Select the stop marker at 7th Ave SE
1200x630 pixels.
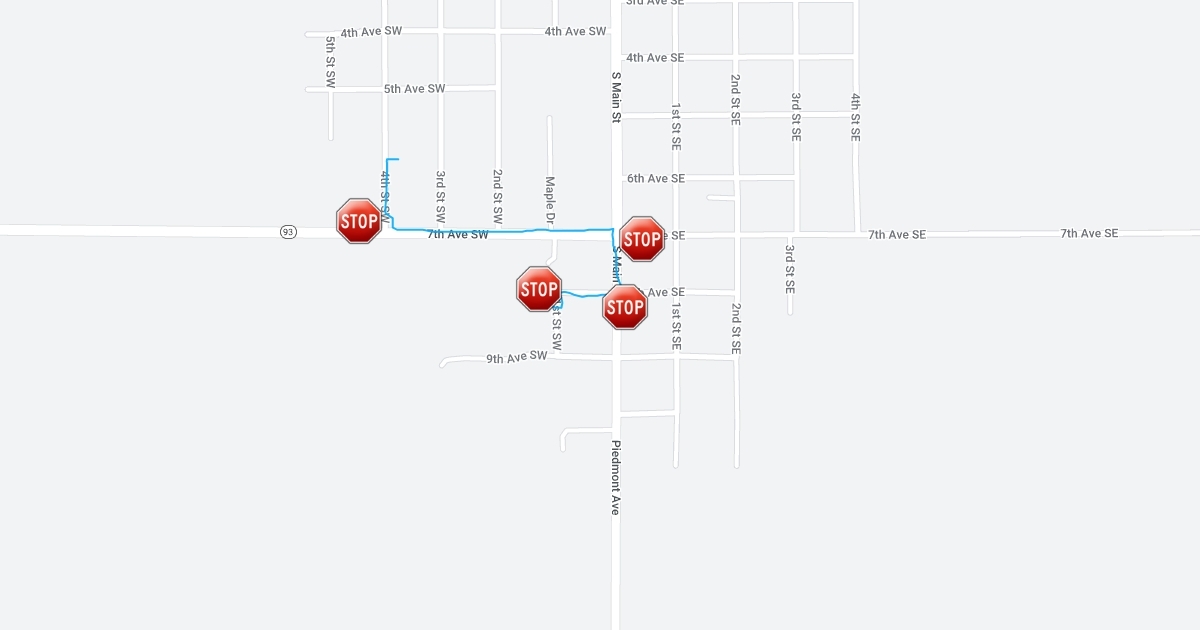[x=642, y=239]
